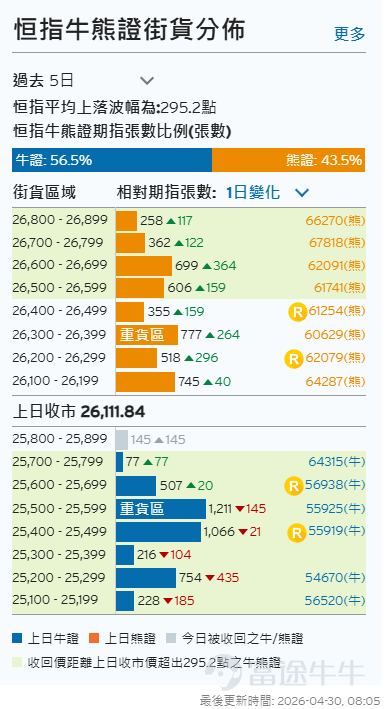Open bear certificate 67818(熊)

[x=337, y=243]
